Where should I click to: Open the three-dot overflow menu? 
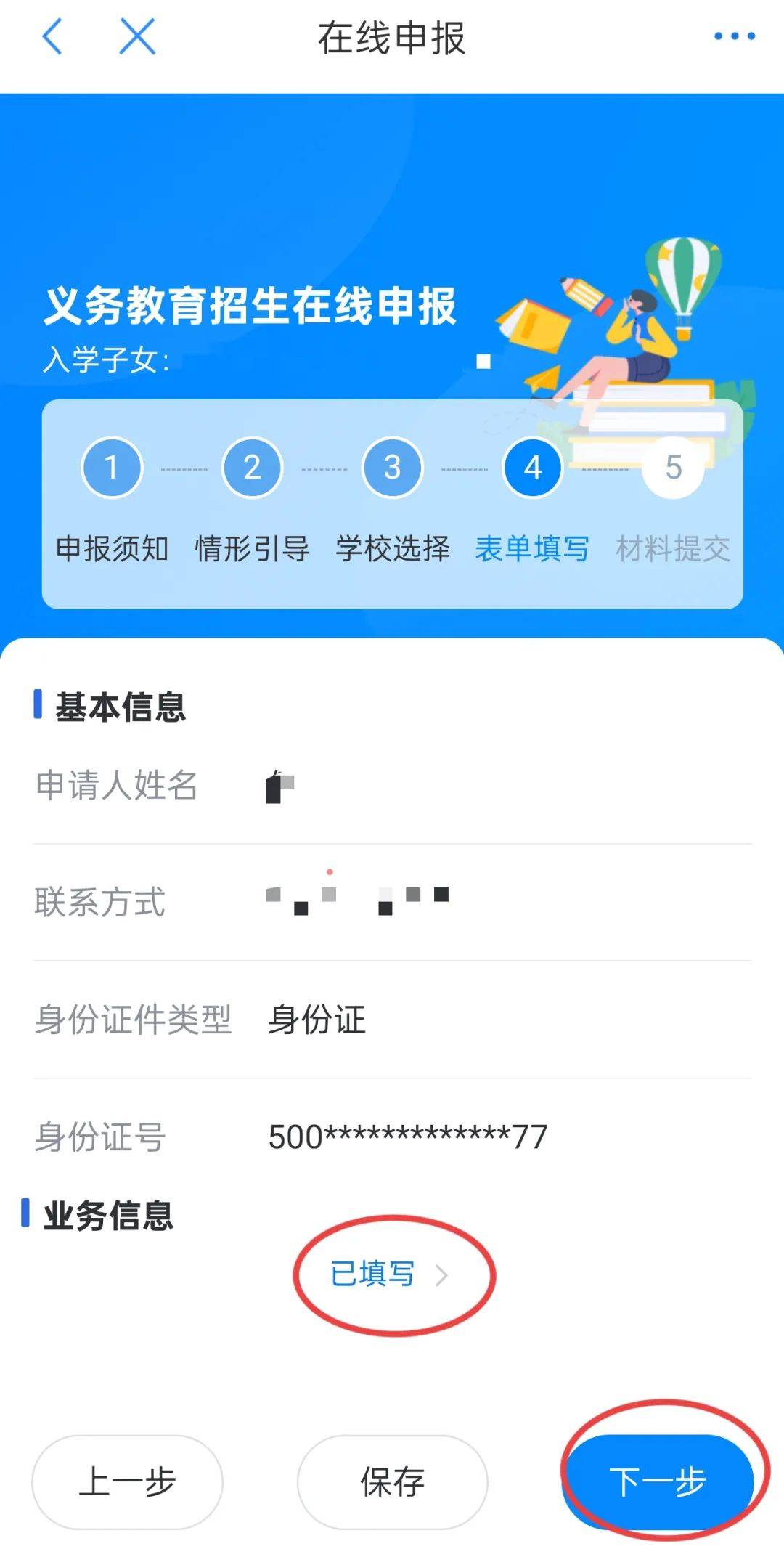point(734,36)
